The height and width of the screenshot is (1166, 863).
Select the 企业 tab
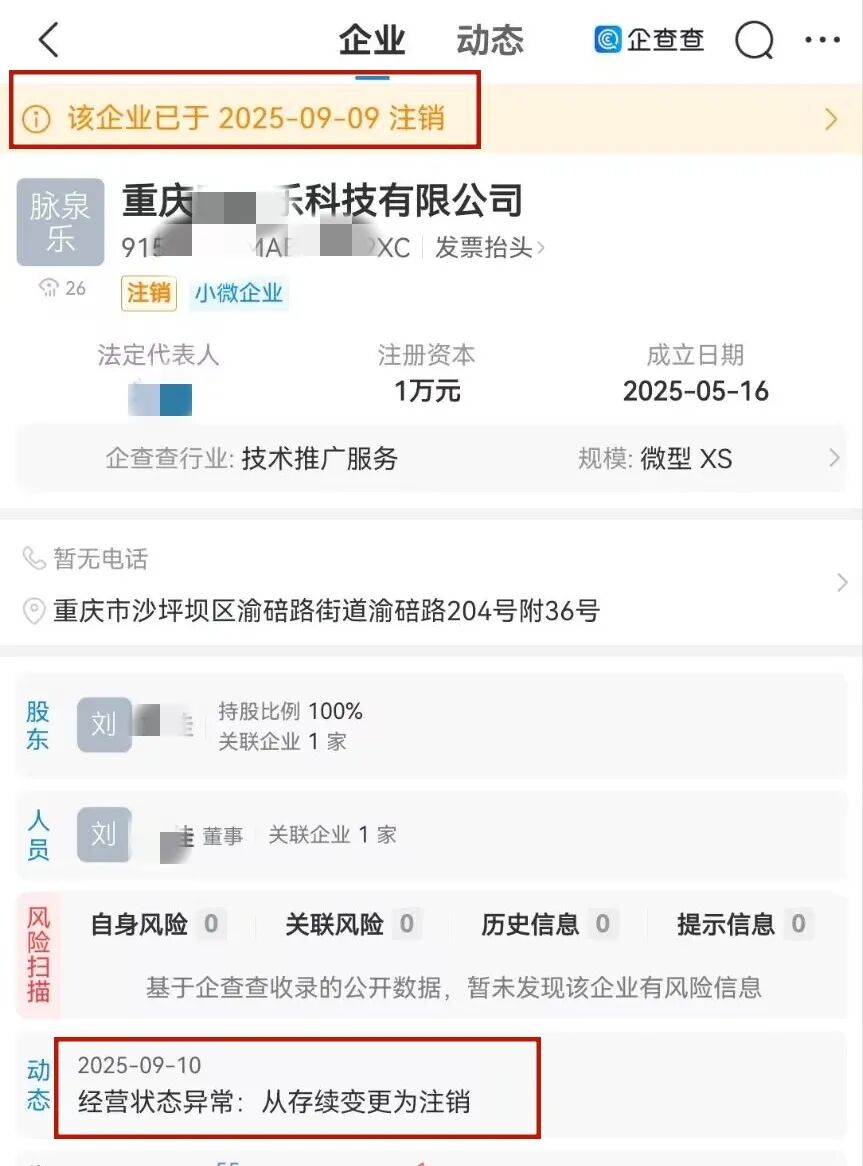[372, 41]
